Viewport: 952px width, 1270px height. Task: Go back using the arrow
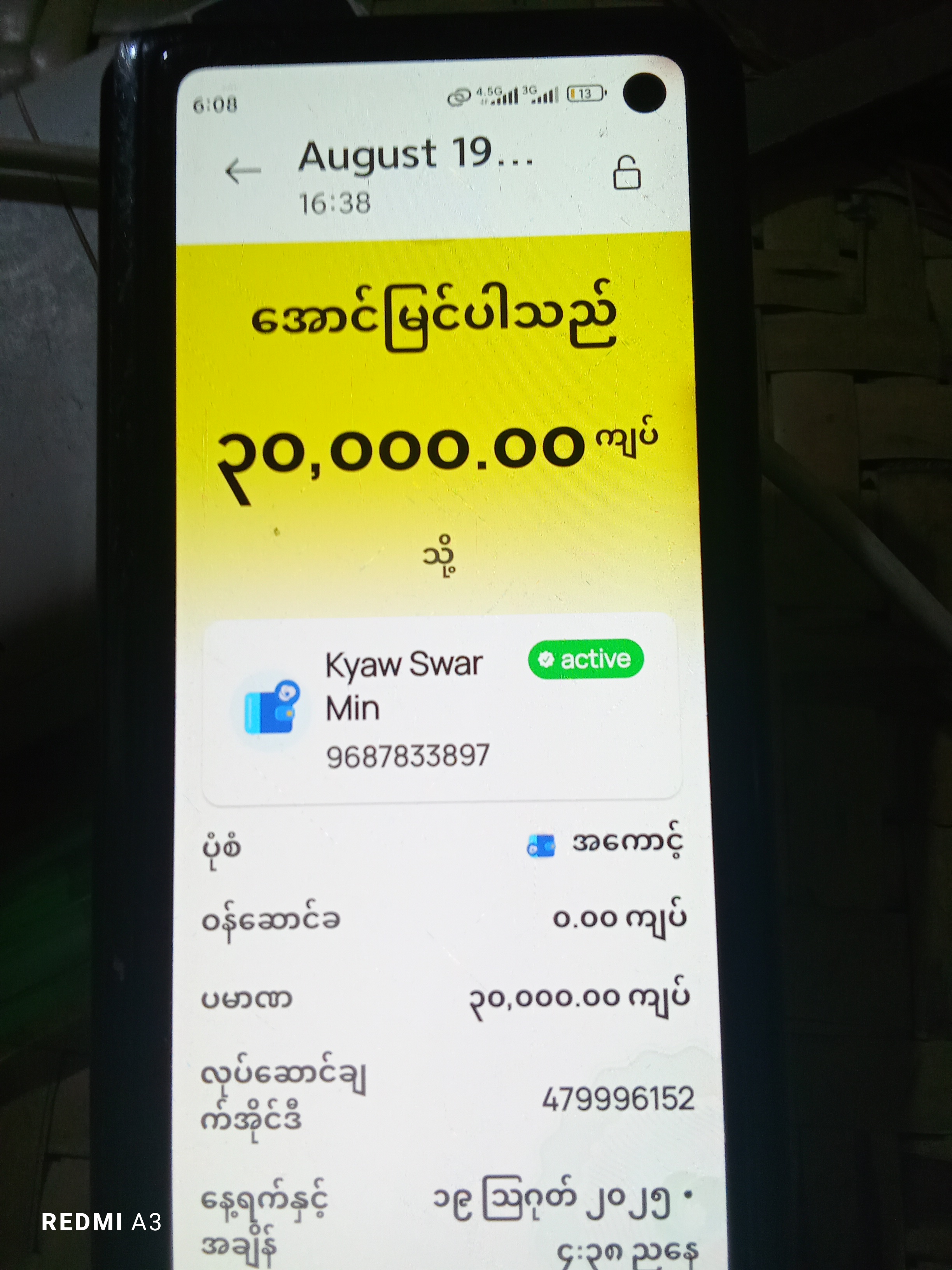(x=243, y=170)
